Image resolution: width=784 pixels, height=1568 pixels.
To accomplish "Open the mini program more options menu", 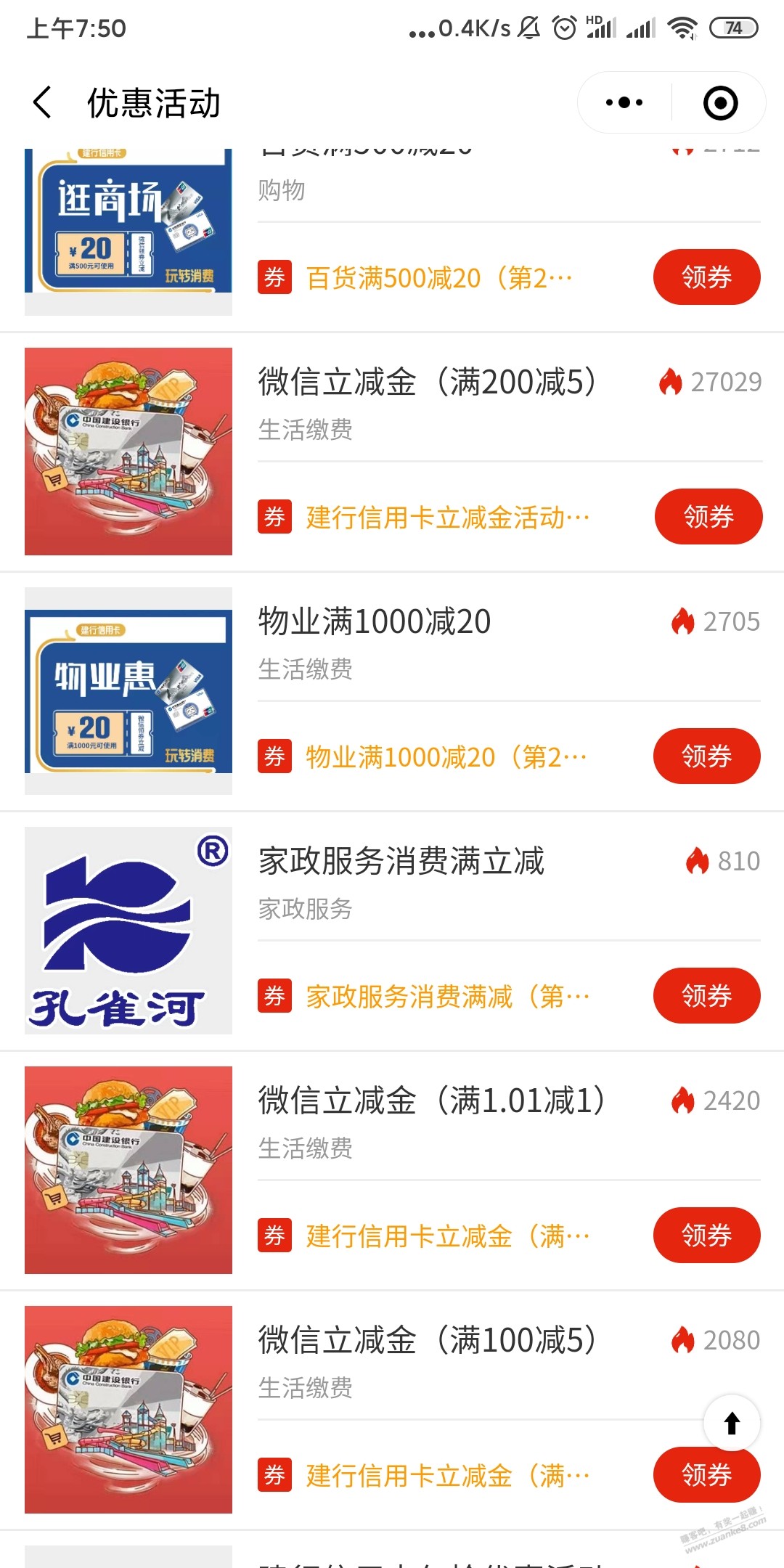I will (x=624, y=102).
